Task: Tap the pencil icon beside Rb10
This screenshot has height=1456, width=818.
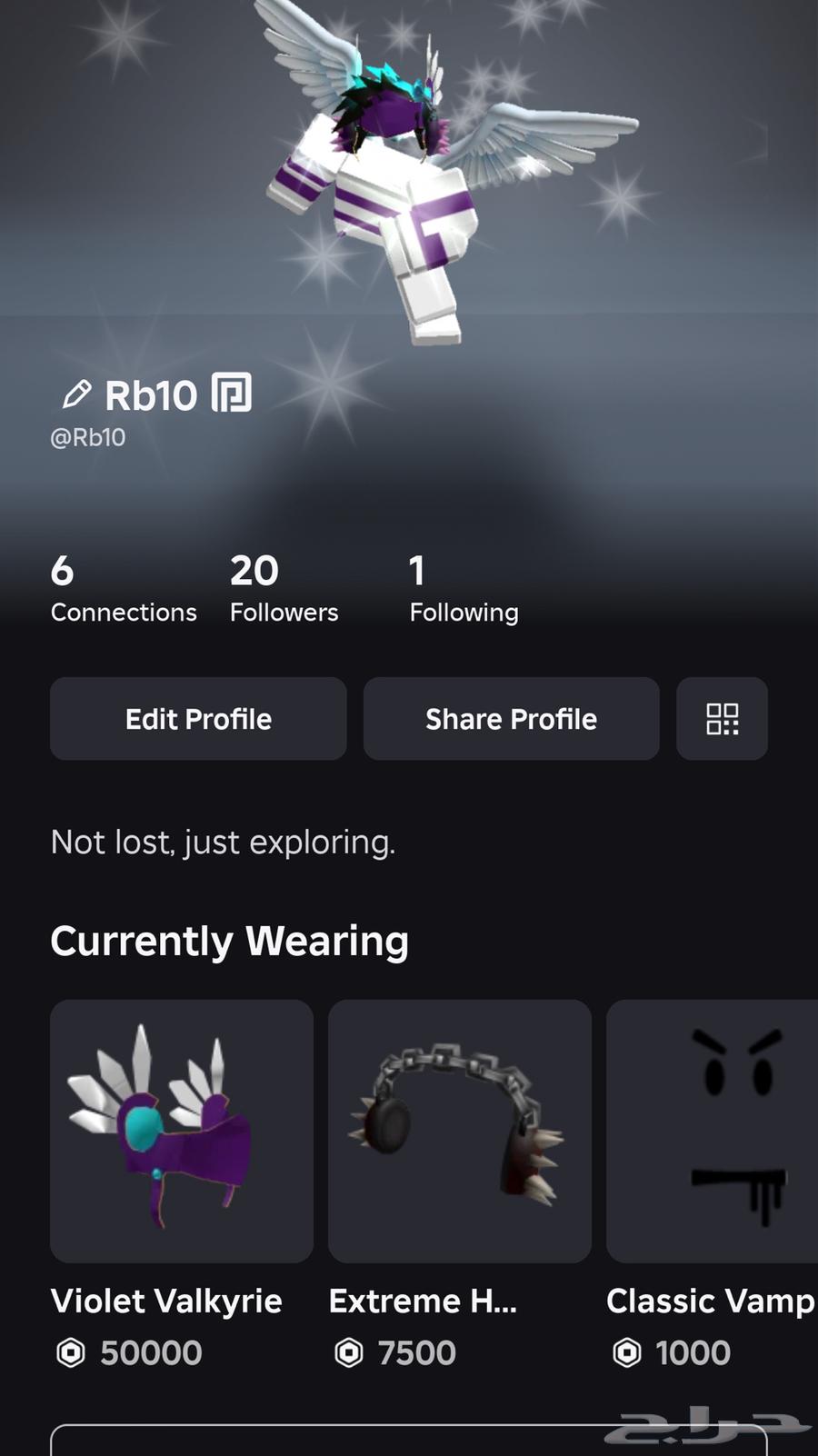Action: 76,394
